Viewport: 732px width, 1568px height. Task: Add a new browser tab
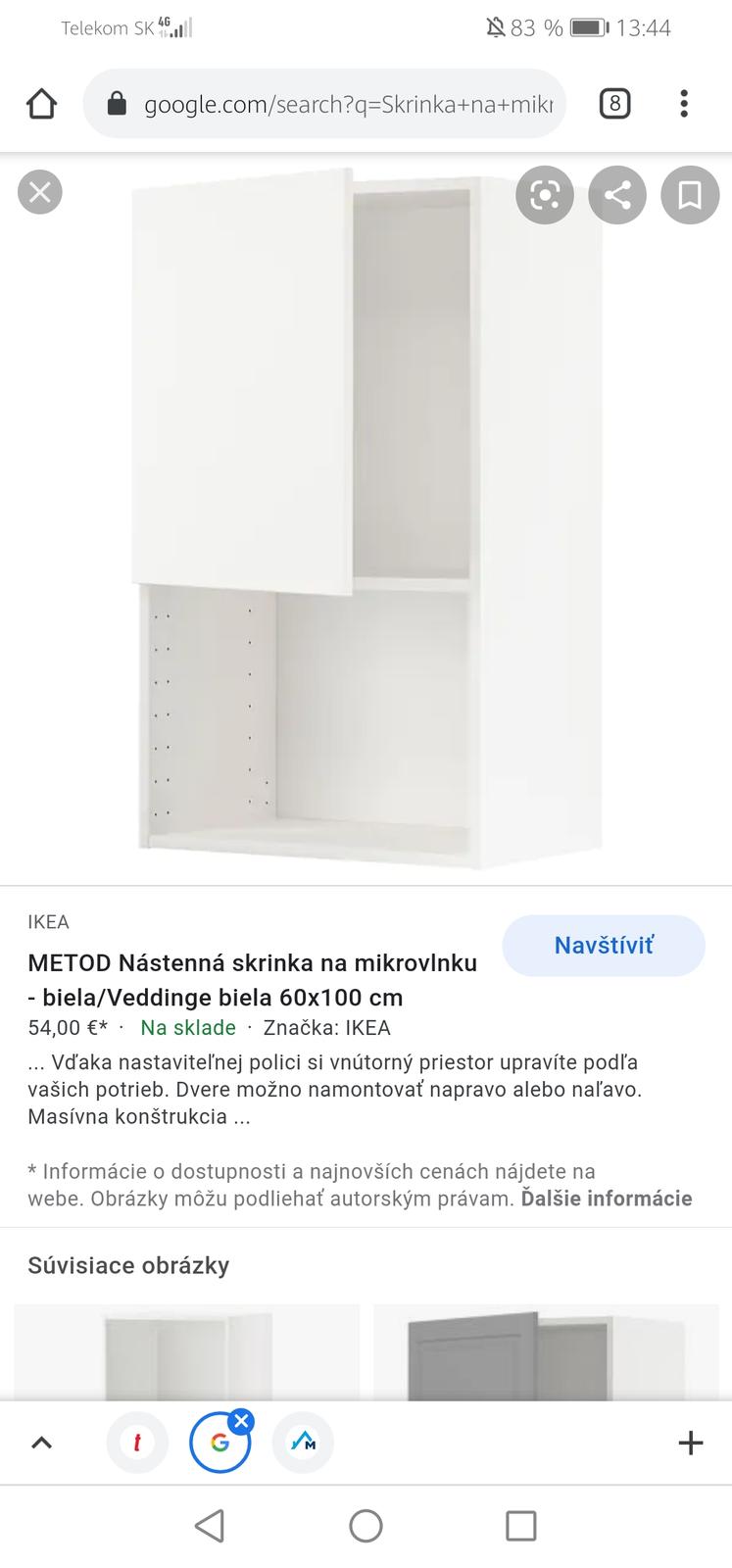point(691,1443)
